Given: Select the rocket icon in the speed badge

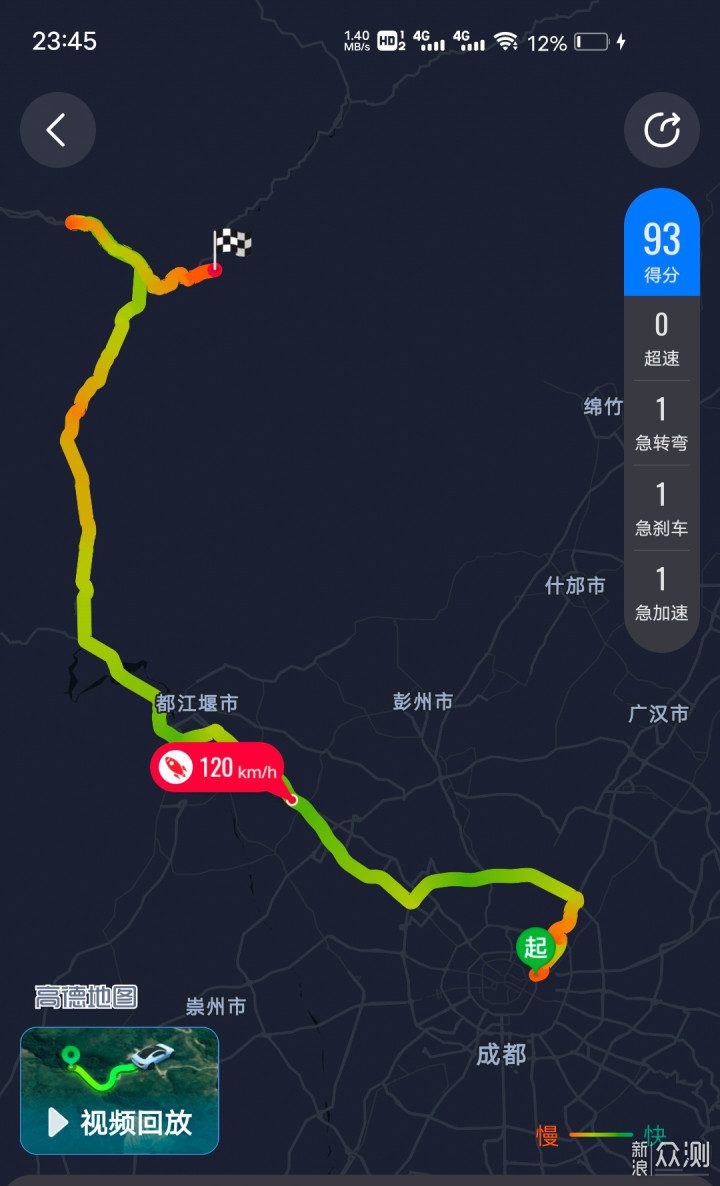Looking at the screenshot, I should point(176,767).
